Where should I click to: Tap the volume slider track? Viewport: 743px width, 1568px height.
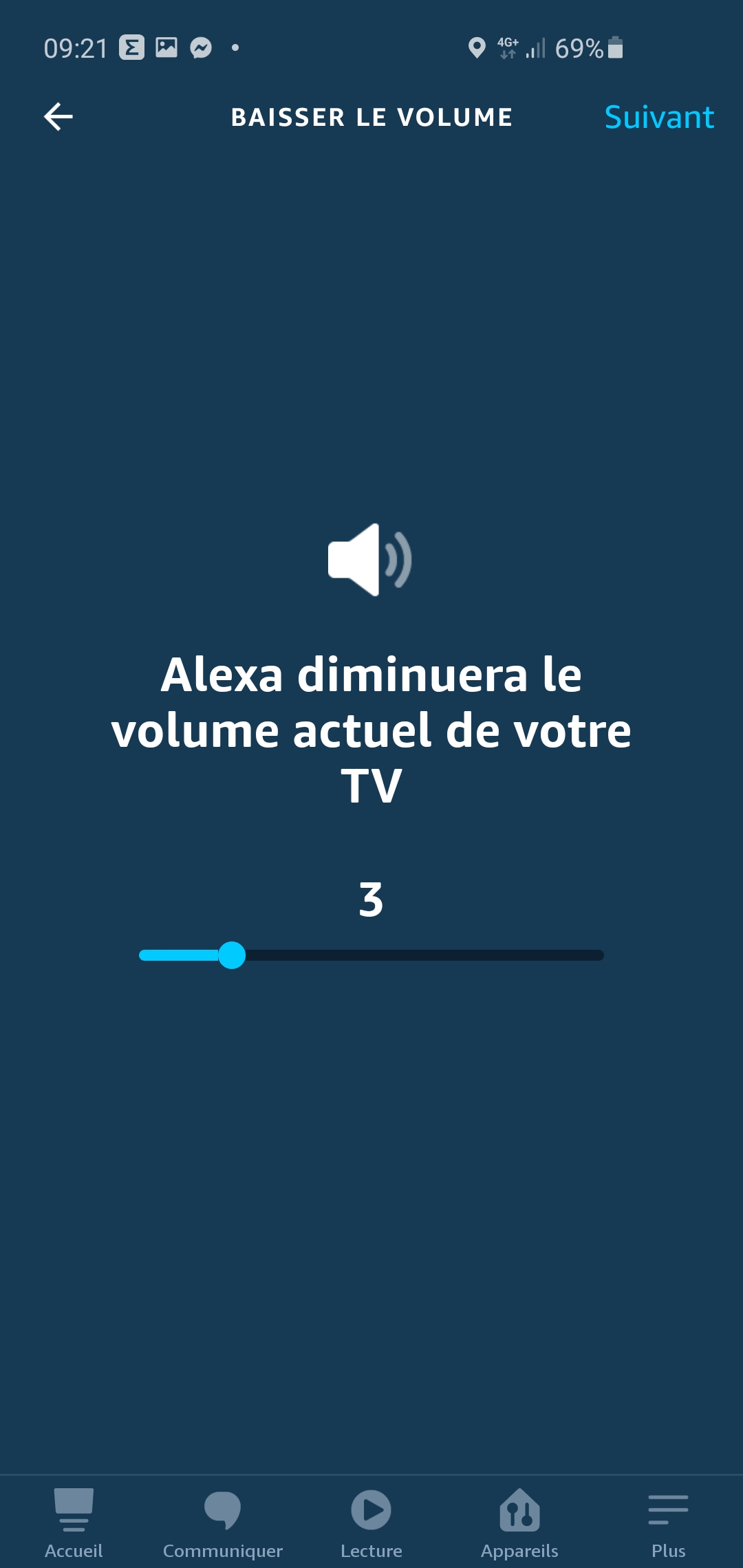pyautogui.click(x=371, y=955)
